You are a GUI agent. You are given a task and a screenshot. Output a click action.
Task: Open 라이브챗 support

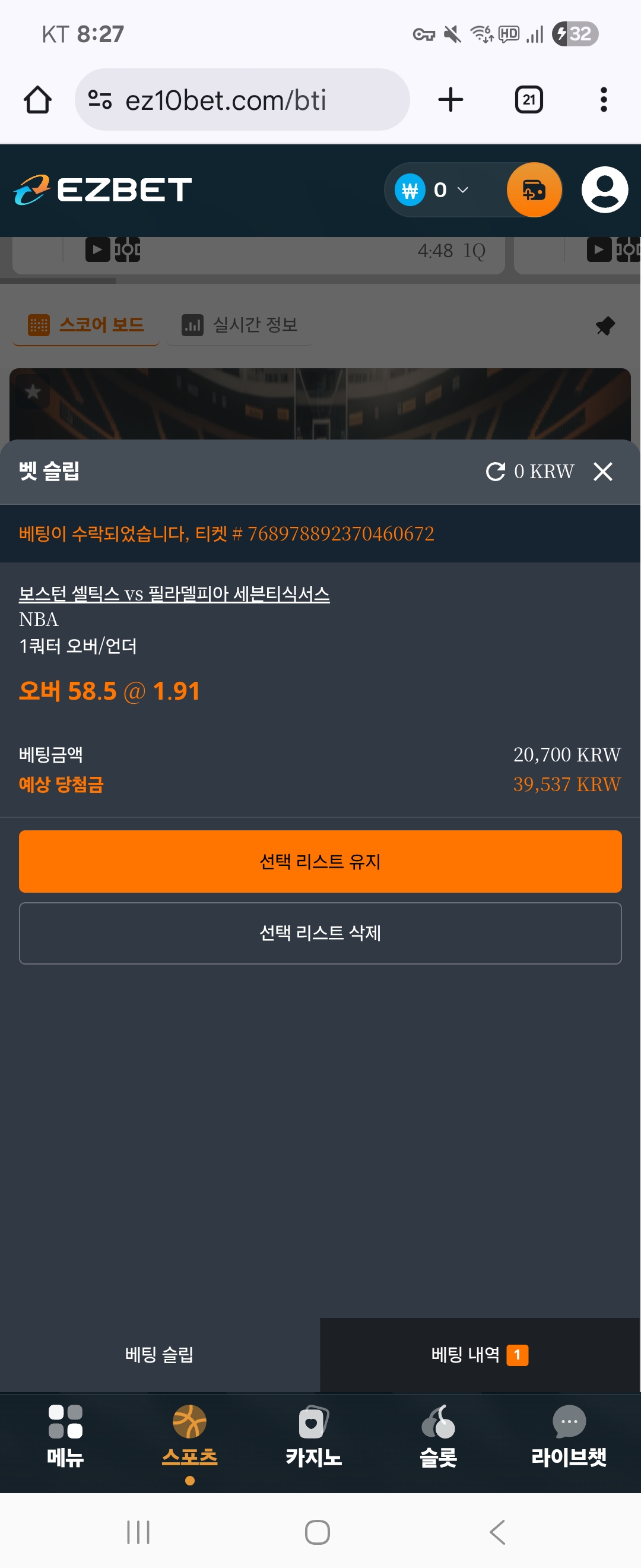(569, 1437)
